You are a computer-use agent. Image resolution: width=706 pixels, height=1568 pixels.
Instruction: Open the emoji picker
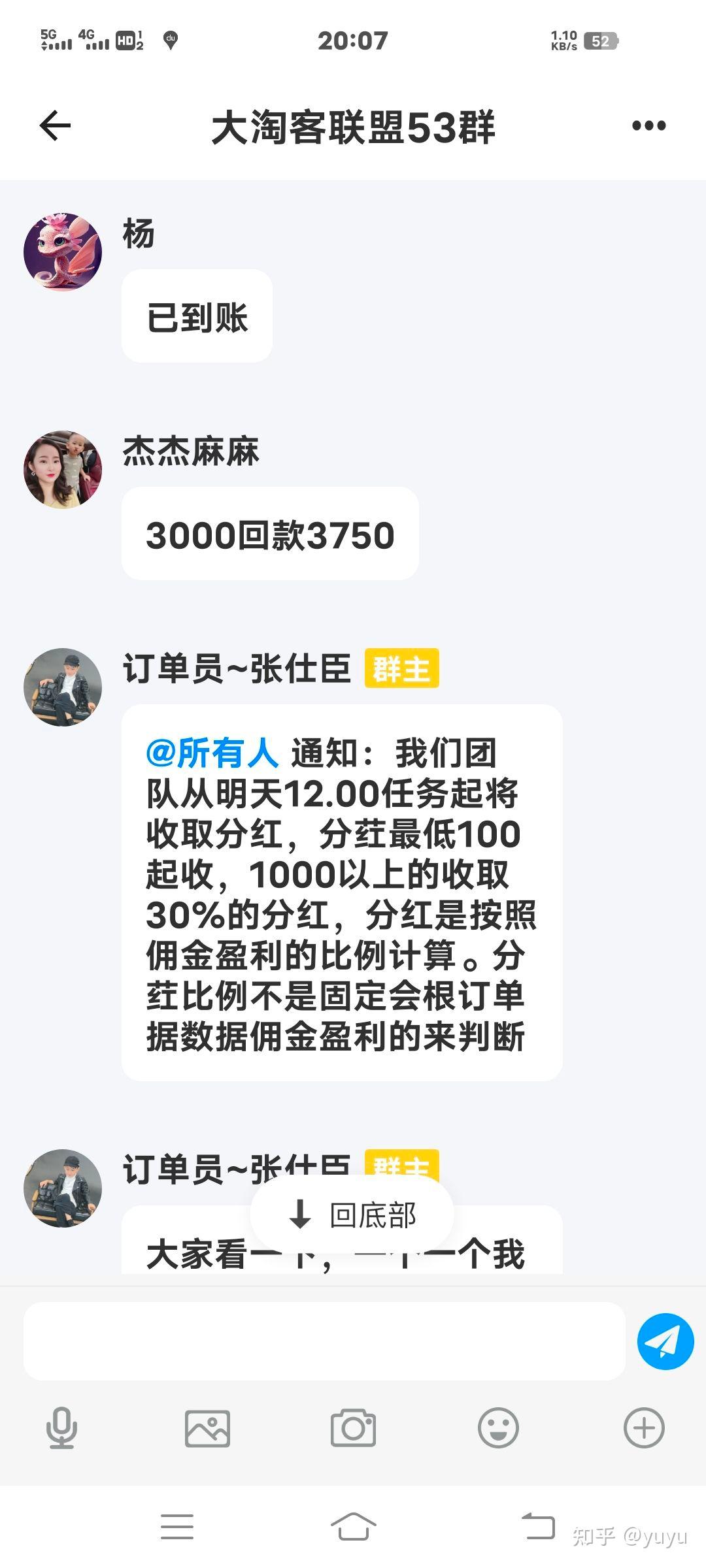pos(498,1428)
